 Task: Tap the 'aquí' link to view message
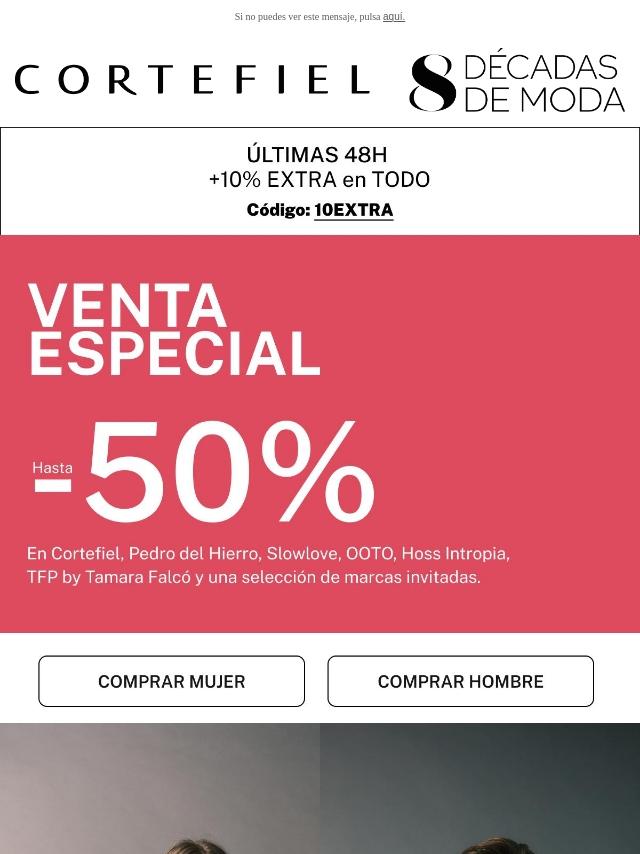pyautogui.click(x=393, y=17)
